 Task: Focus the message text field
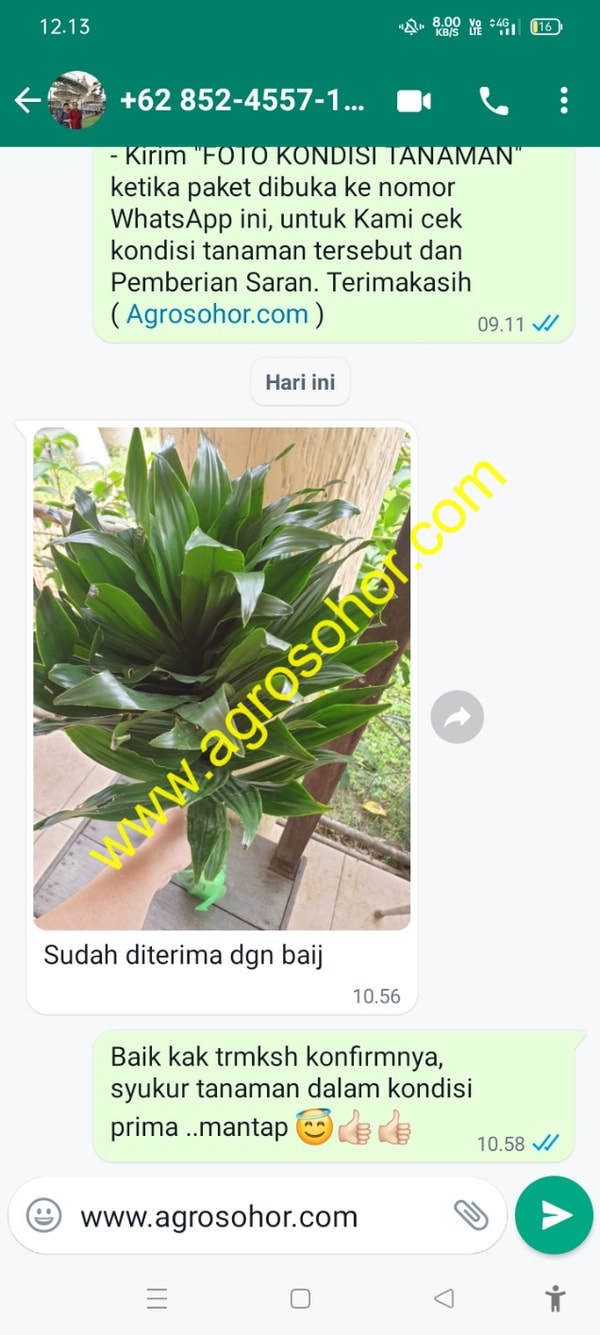pyautogui.click(x=250, y=1216)
